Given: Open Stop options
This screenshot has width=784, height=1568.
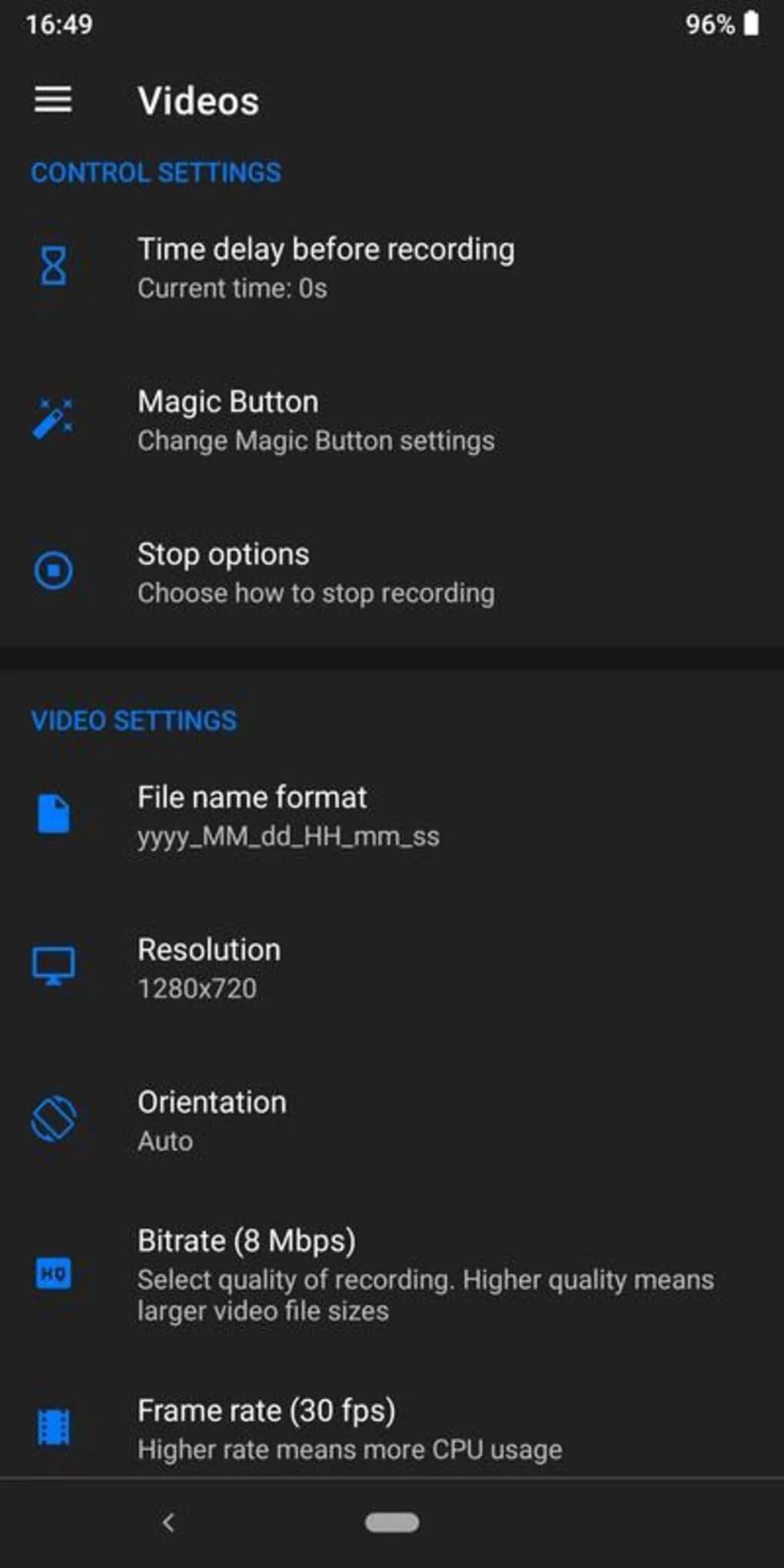Looking at the screenshot, I should 315,573.
